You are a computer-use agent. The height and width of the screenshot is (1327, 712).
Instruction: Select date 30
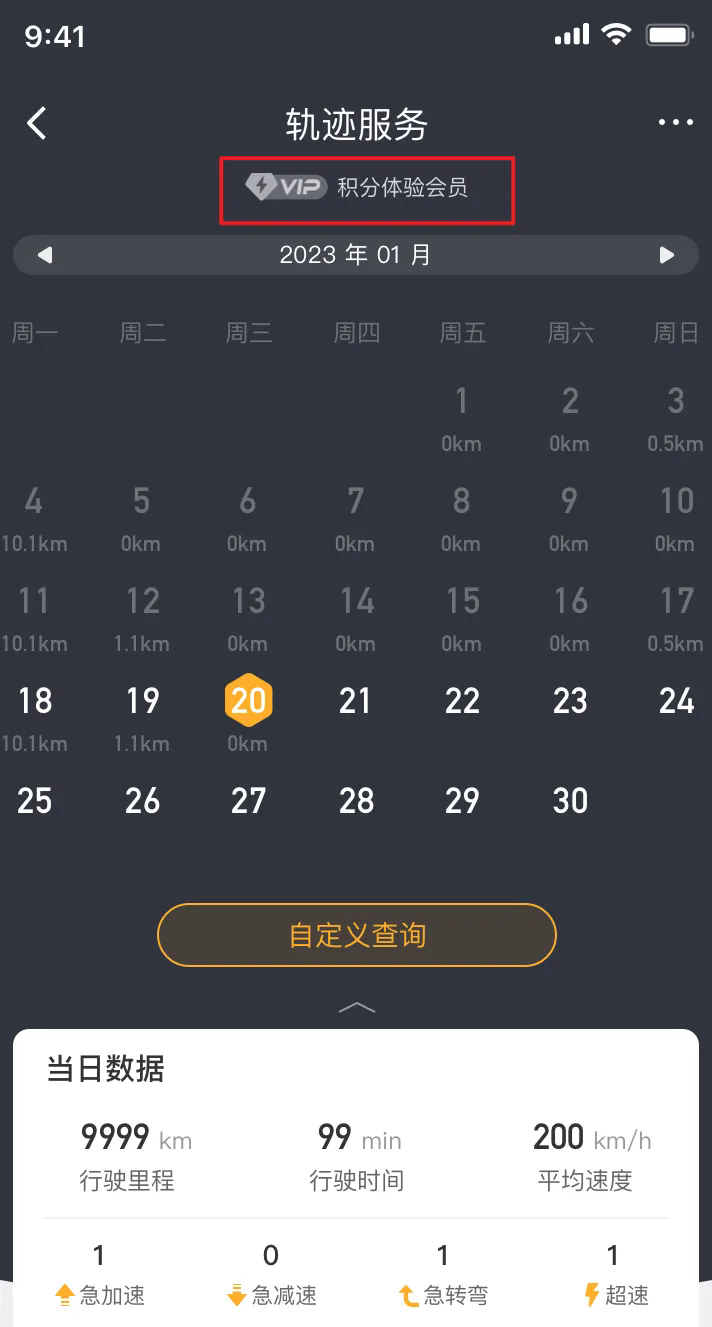(x=570, y=801)
